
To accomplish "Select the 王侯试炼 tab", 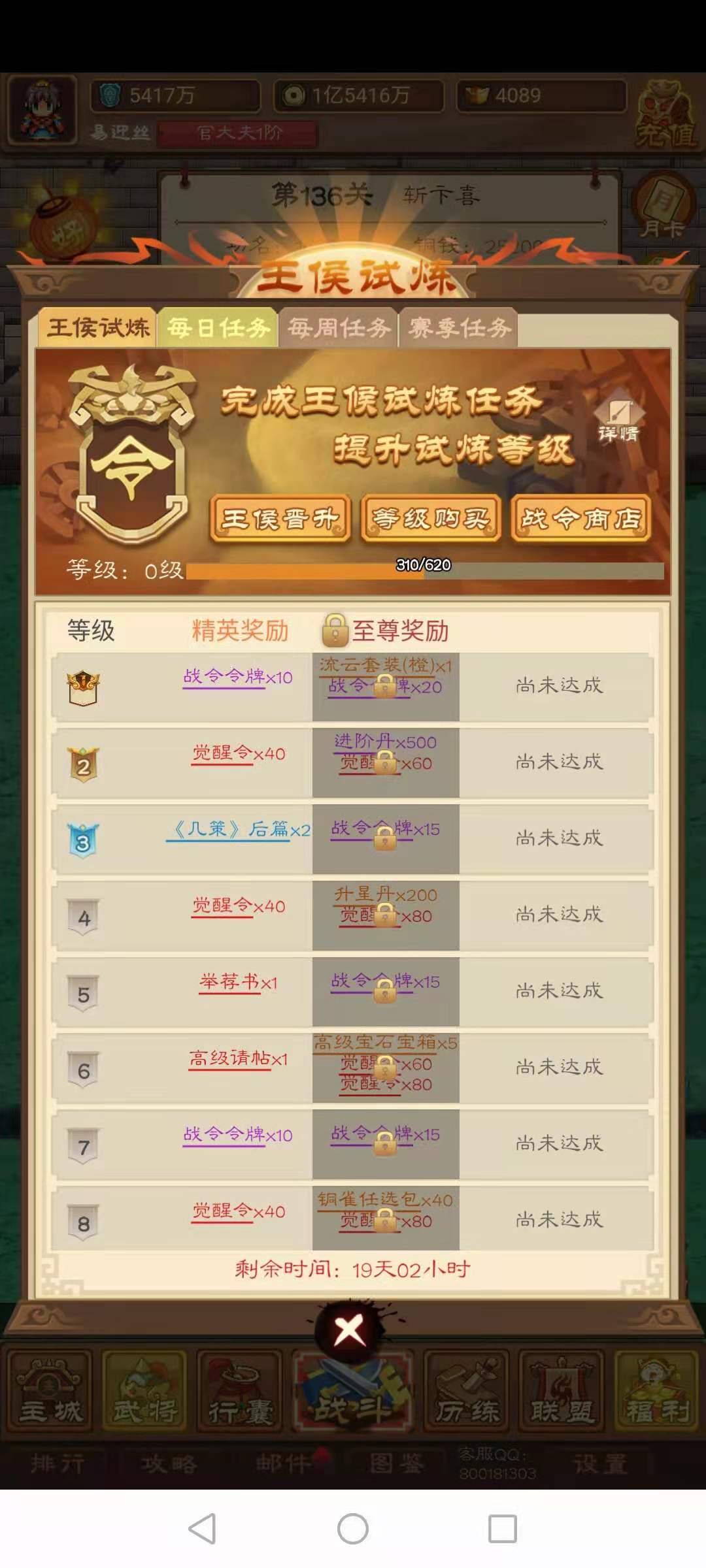I will point(98,327).
